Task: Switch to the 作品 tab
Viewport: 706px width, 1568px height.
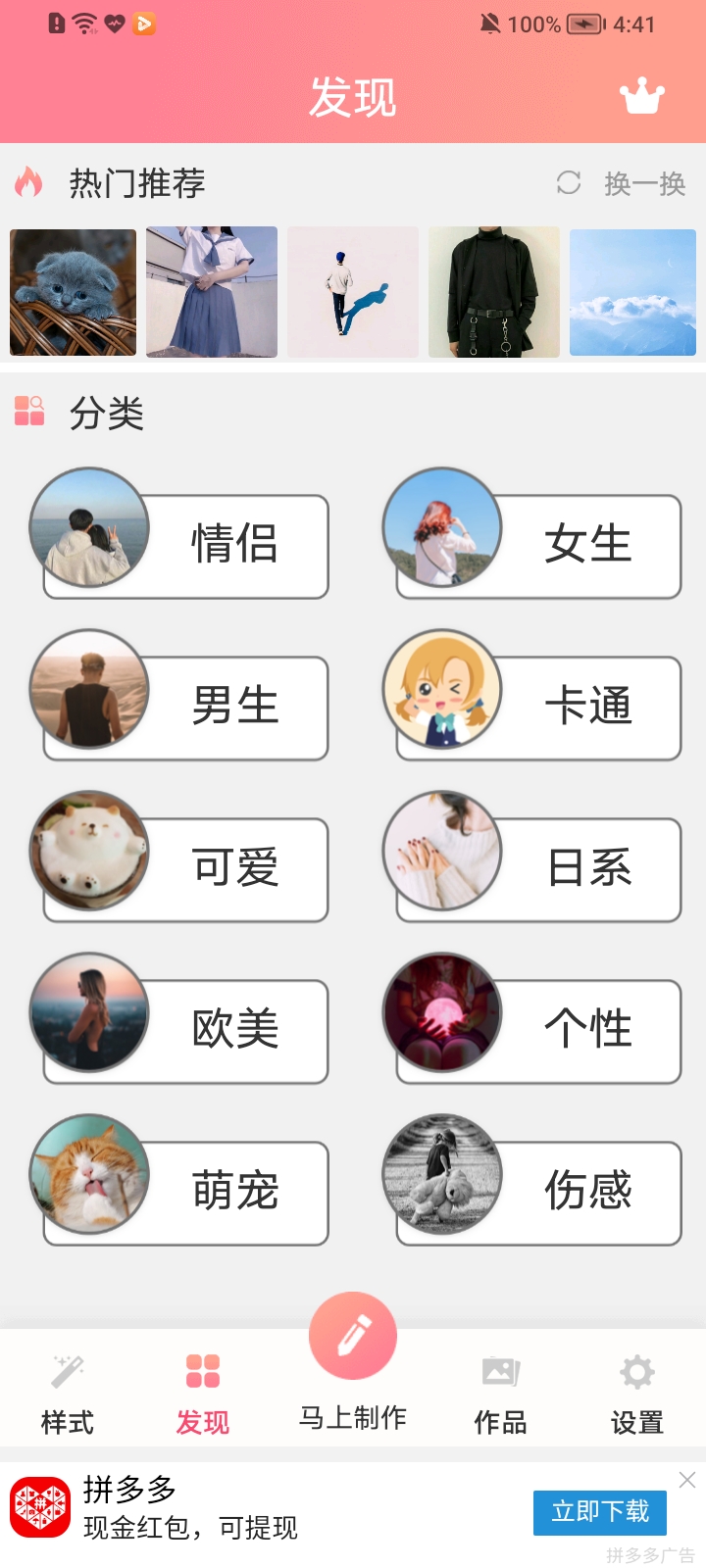Action: pos(500,1393)
